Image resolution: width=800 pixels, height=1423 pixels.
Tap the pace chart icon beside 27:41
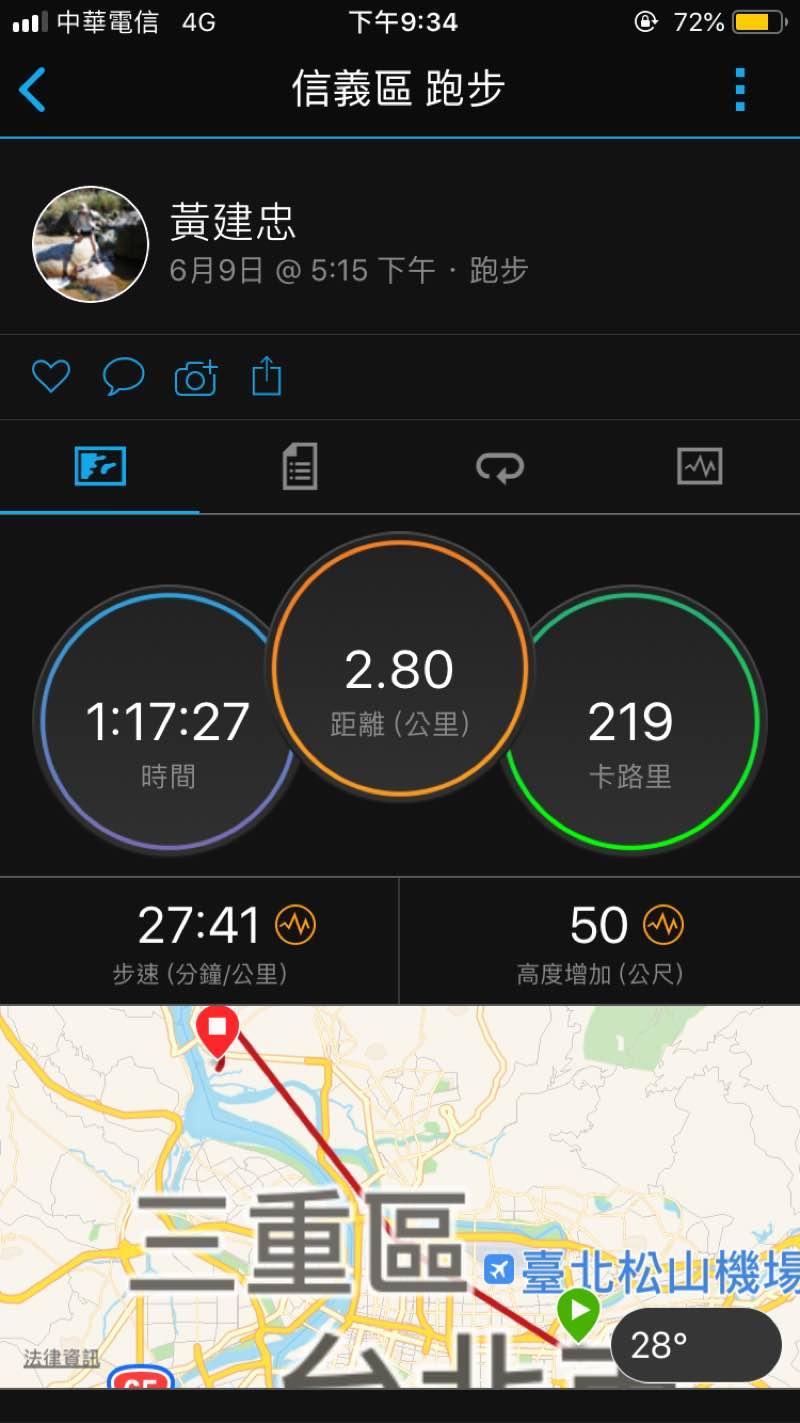coord(295,925)
